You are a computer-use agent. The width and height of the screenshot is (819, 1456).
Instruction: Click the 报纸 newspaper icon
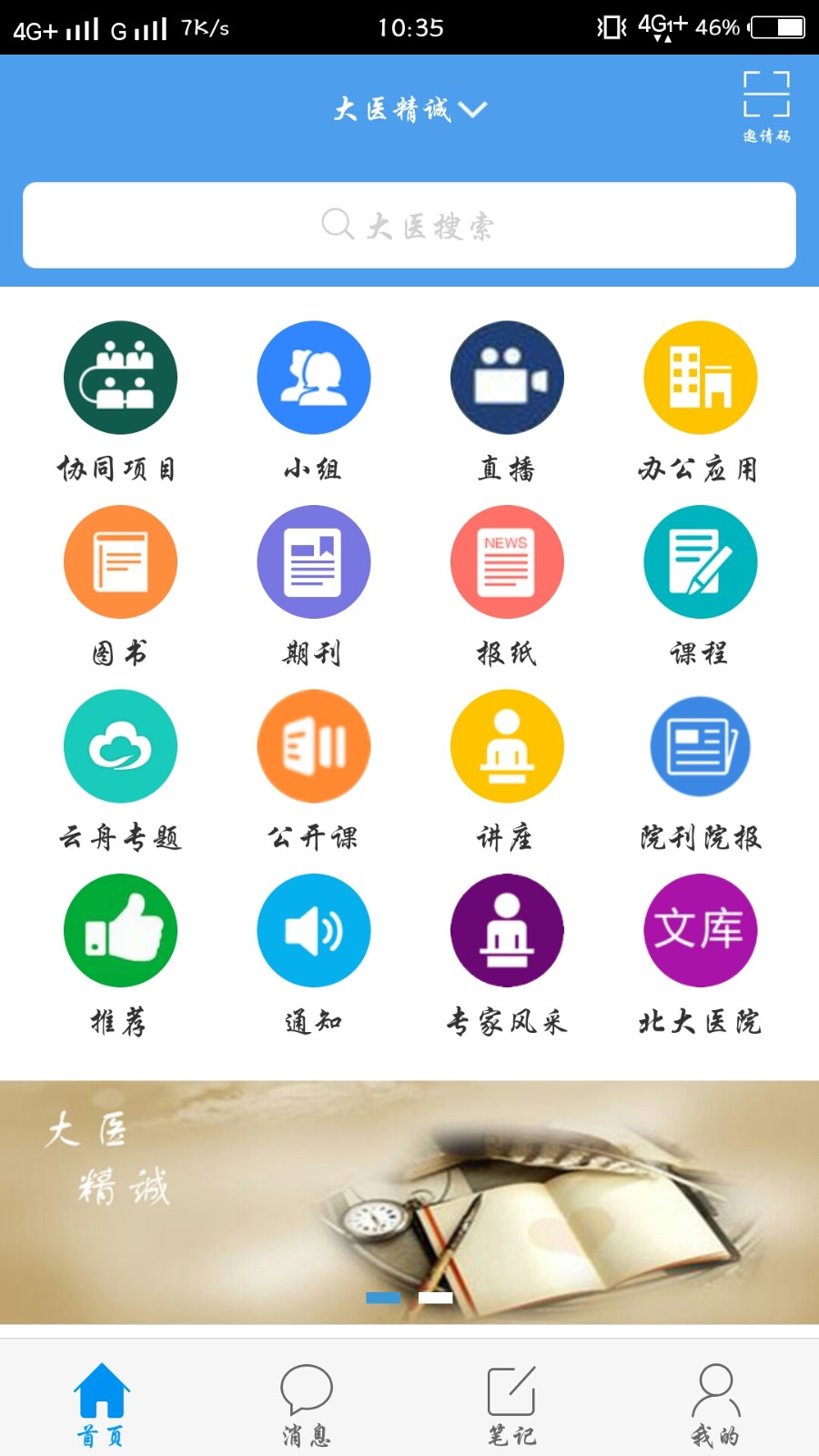pos(507,561)
